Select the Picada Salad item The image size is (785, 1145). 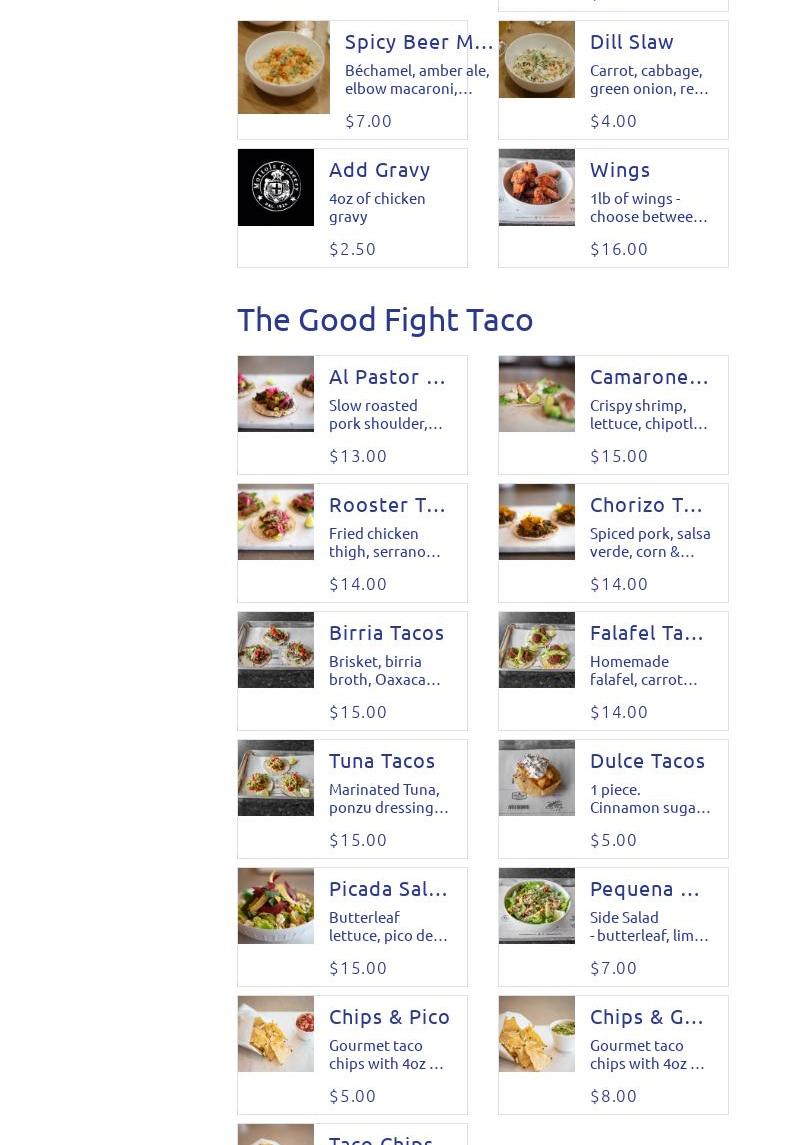coord(352,927)
